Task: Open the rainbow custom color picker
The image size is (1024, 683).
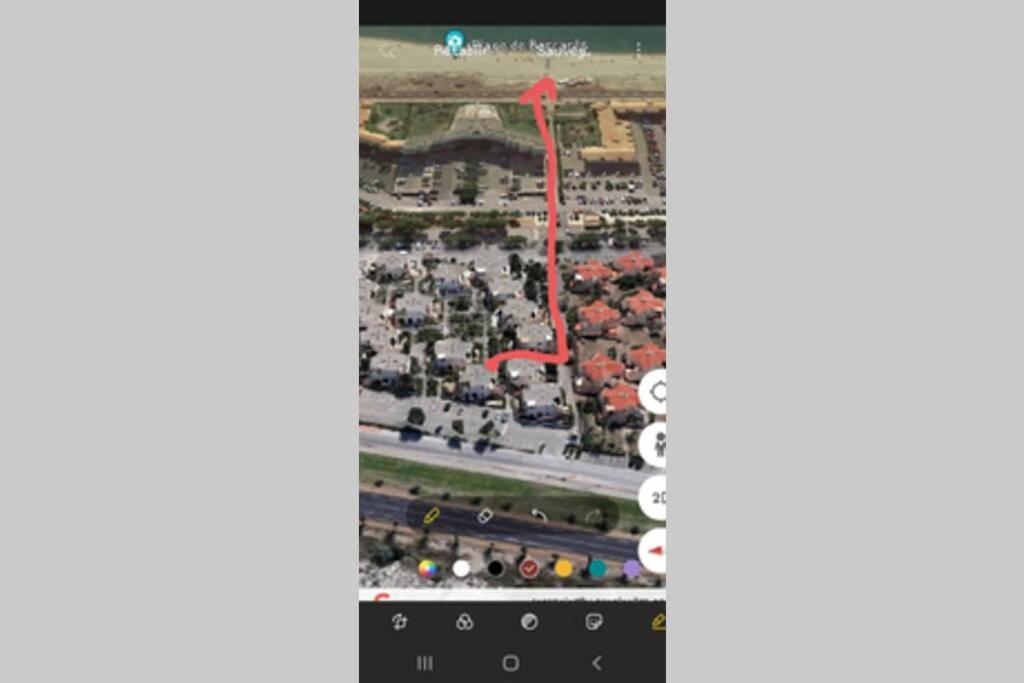Action: point(427,568)
